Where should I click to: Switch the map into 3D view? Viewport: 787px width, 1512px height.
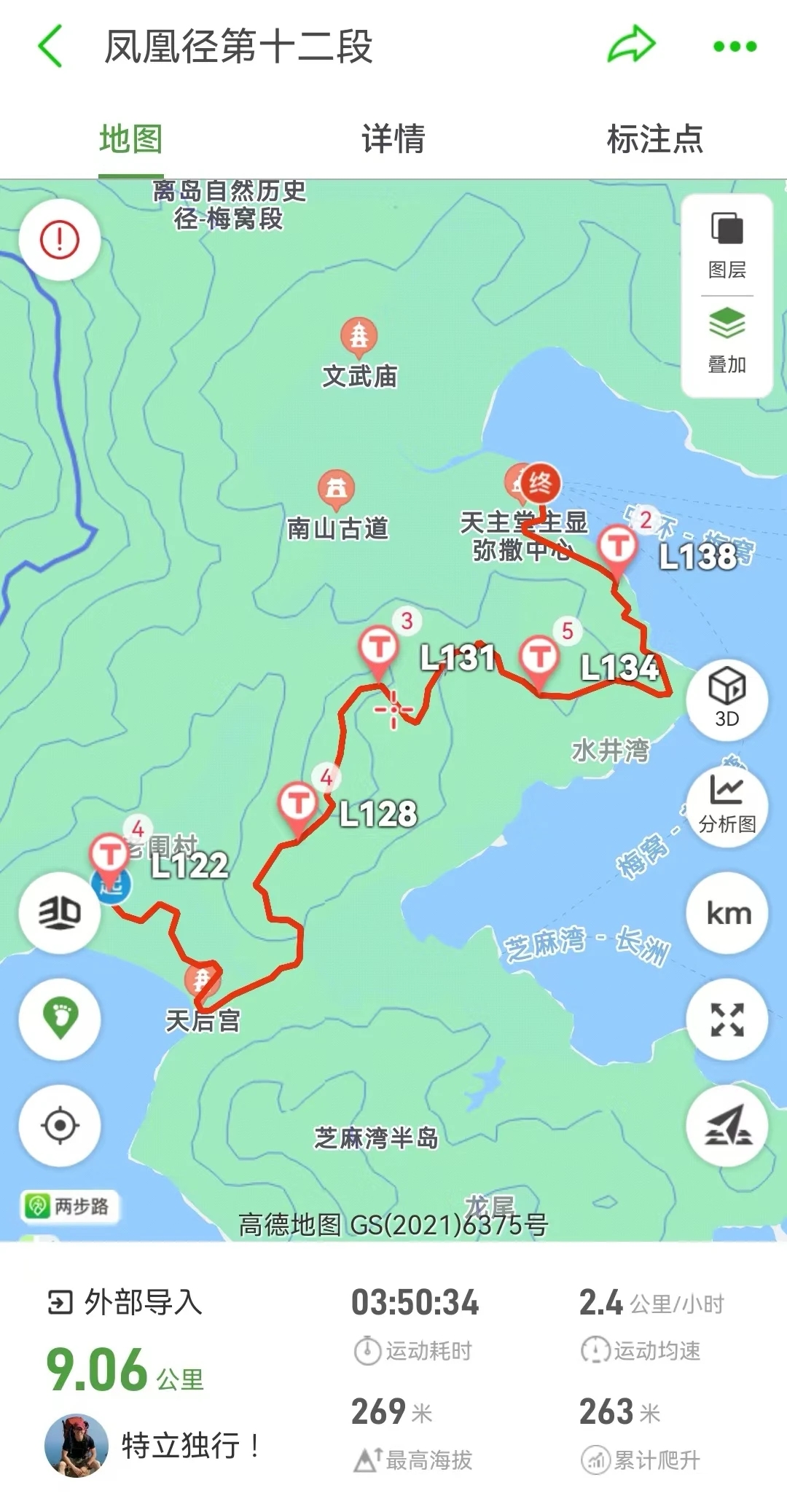[x=726, y=698]
